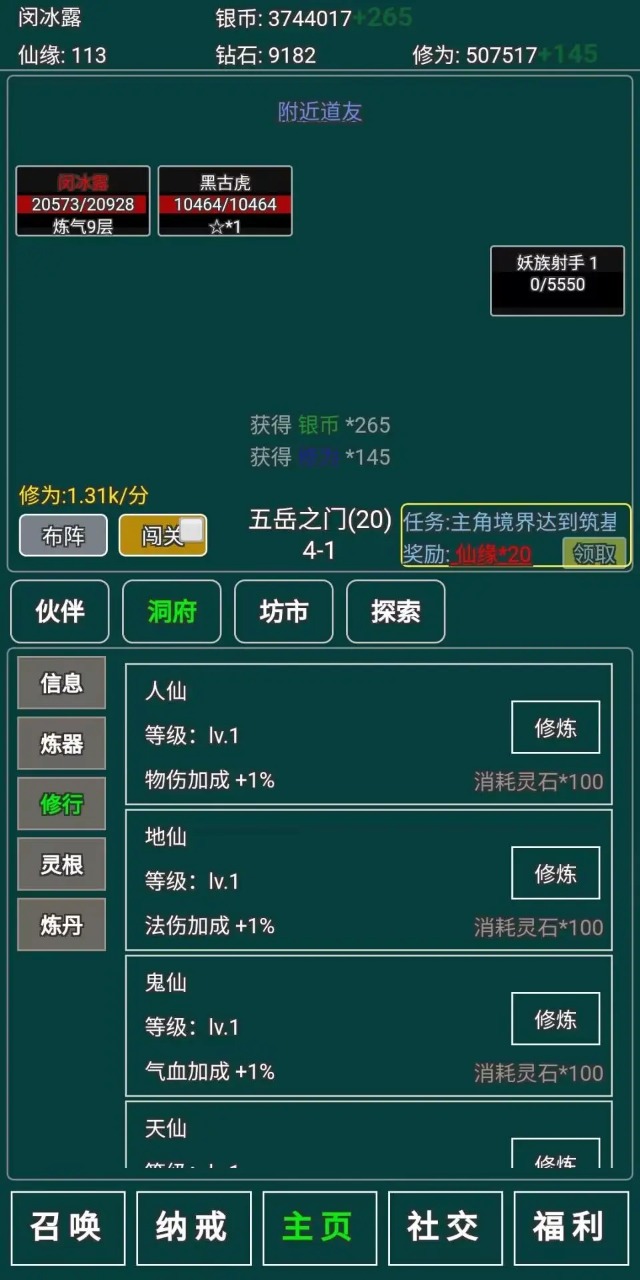Open the 探索 tab
Image resolution: width=640 pixels, height=1280 pixels.
[x=396, y=611]
